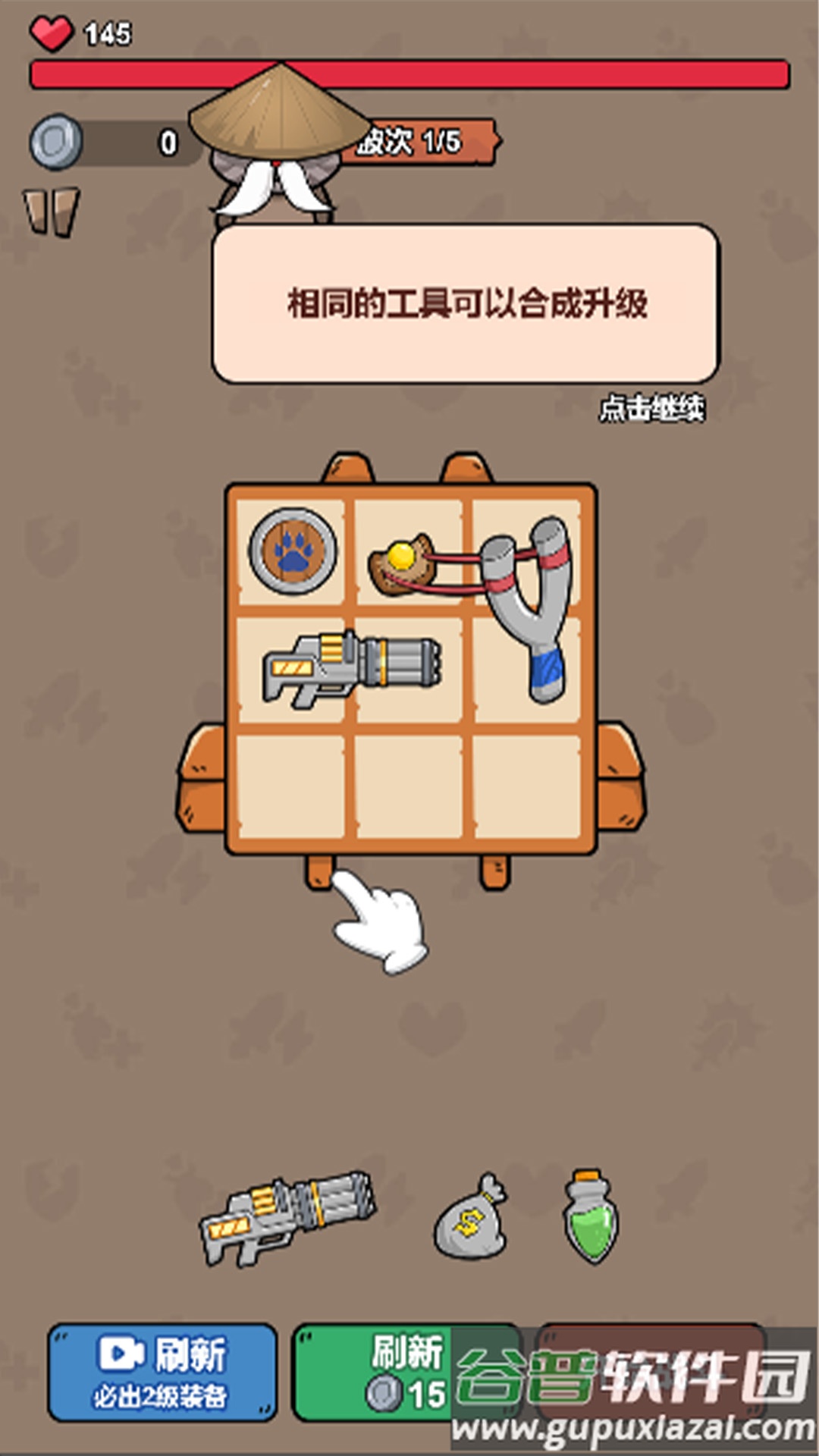The image size is (819, 1456).
Task: Pick the minigun offered in the shop
Action: tap(287, 1218)
